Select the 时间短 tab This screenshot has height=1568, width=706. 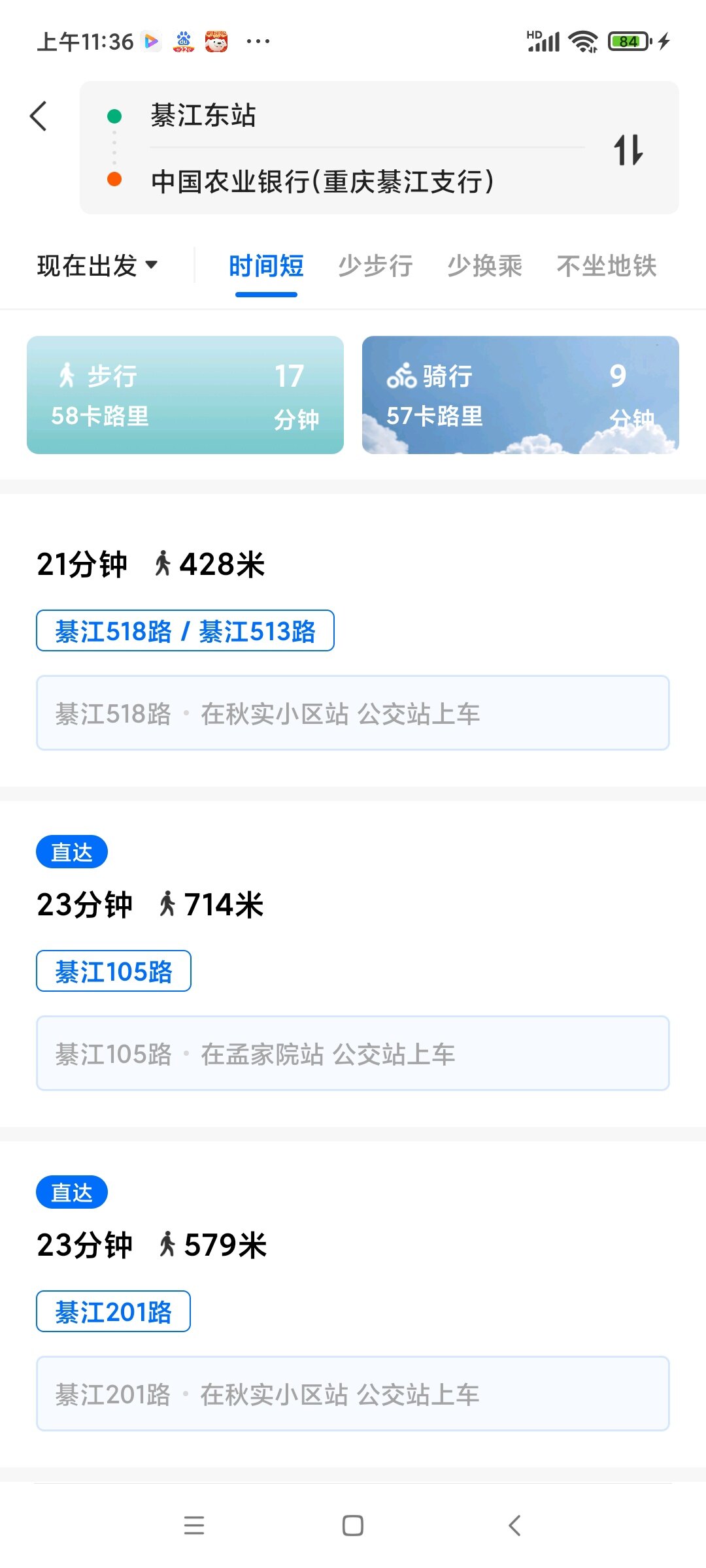point(266,266)
